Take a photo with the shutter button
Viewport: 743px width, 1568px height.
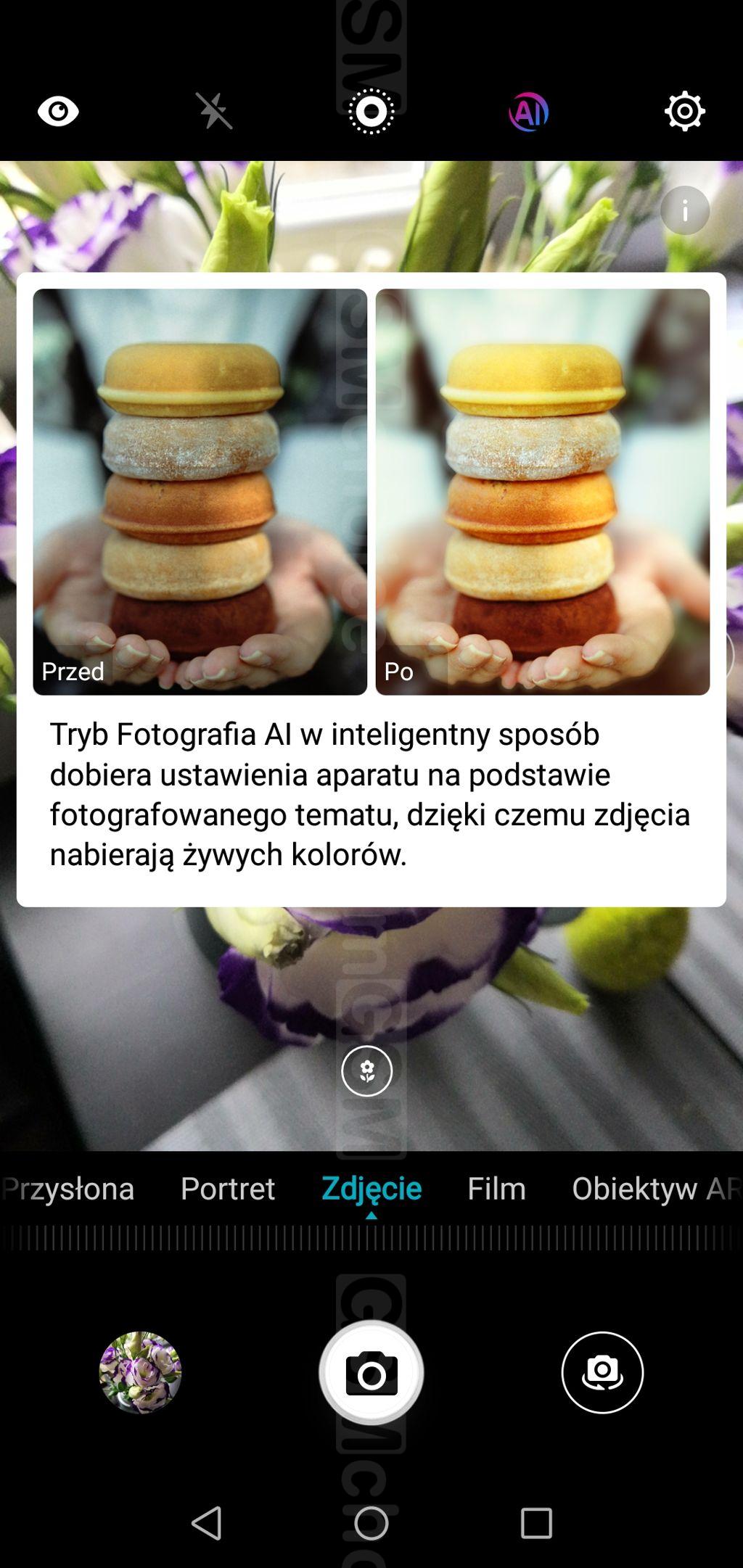(x=371, y=1372)
